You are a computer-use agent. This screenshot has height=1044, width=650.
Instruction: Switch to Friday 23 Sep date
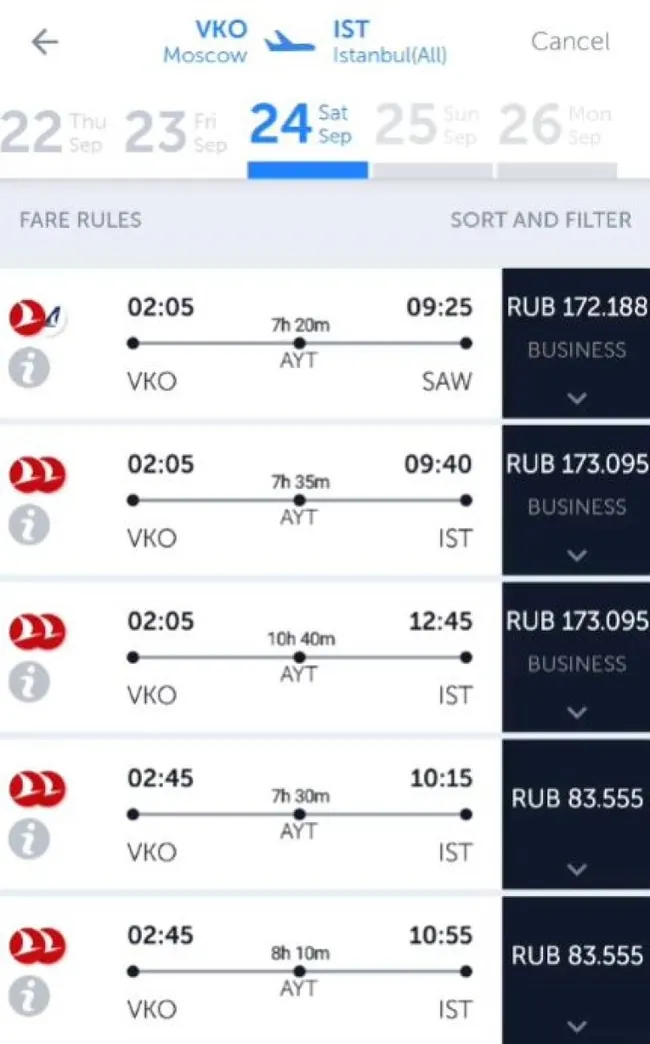coord(177,130)
